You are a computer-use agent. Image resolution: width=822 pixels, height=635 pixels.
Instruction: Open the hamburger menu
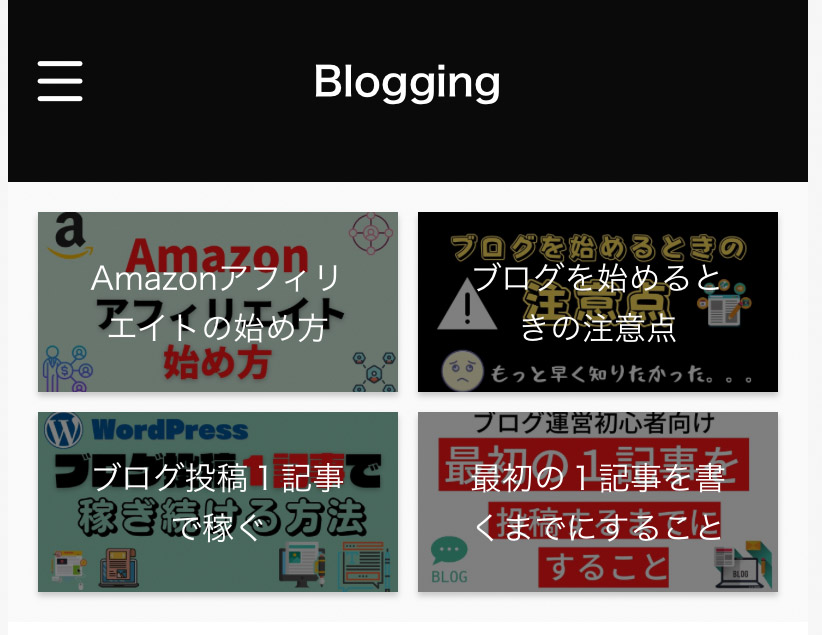tap(60, 81)
